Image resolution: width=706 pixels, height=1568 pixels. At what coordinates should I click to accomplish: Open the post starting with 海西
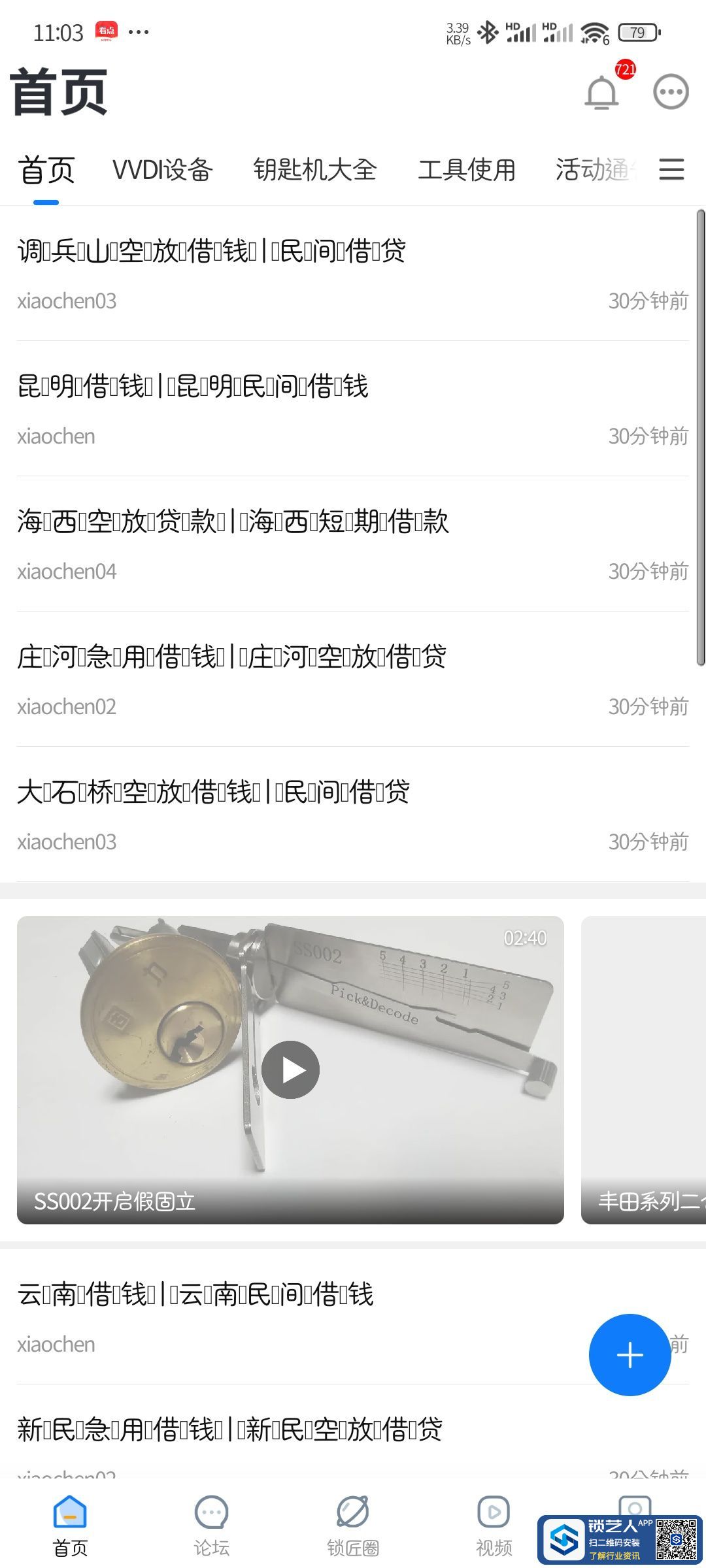click(233, 522)
